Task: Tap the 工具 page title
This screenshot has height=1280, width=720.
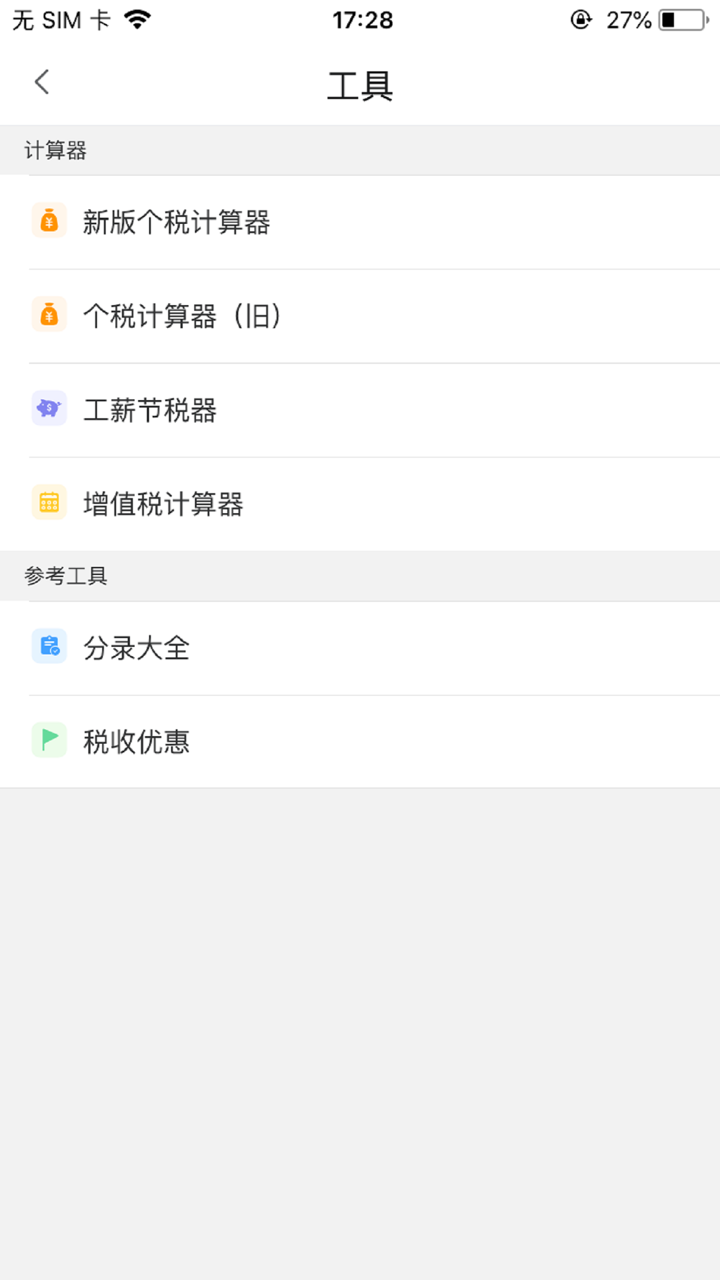Action: [360, 87]
